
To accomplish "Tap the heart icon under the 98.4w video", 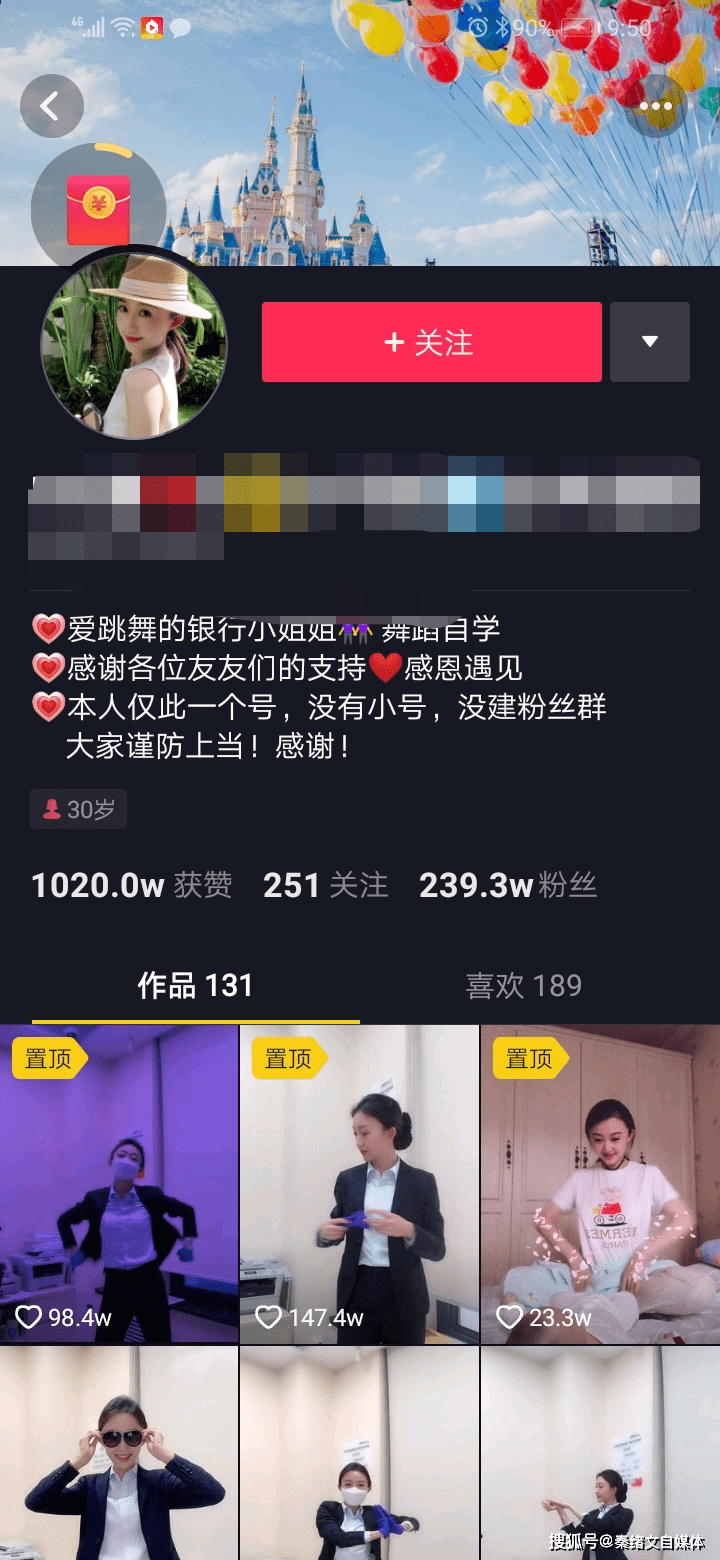I will [30, 1317].
